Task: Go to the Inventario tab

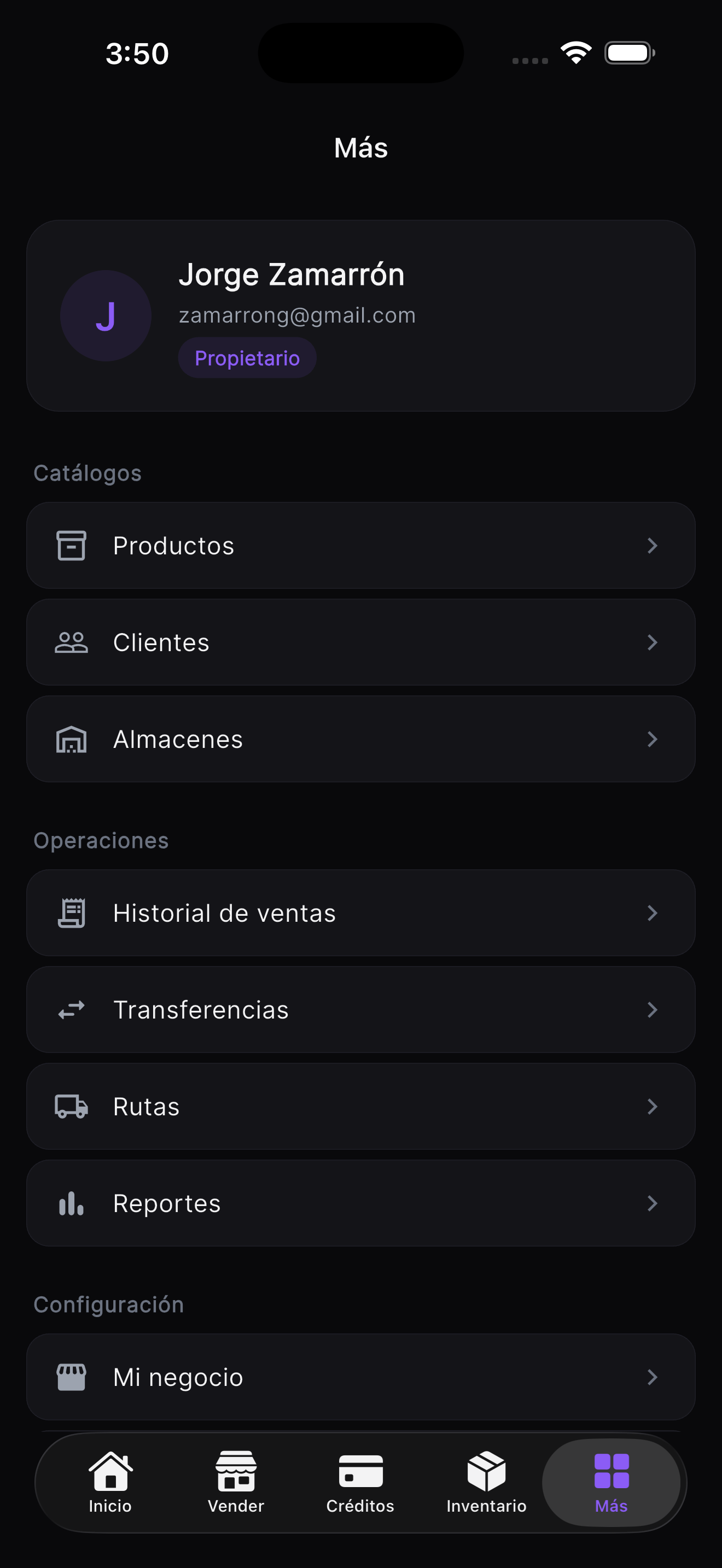Action: click(485, 1483)
